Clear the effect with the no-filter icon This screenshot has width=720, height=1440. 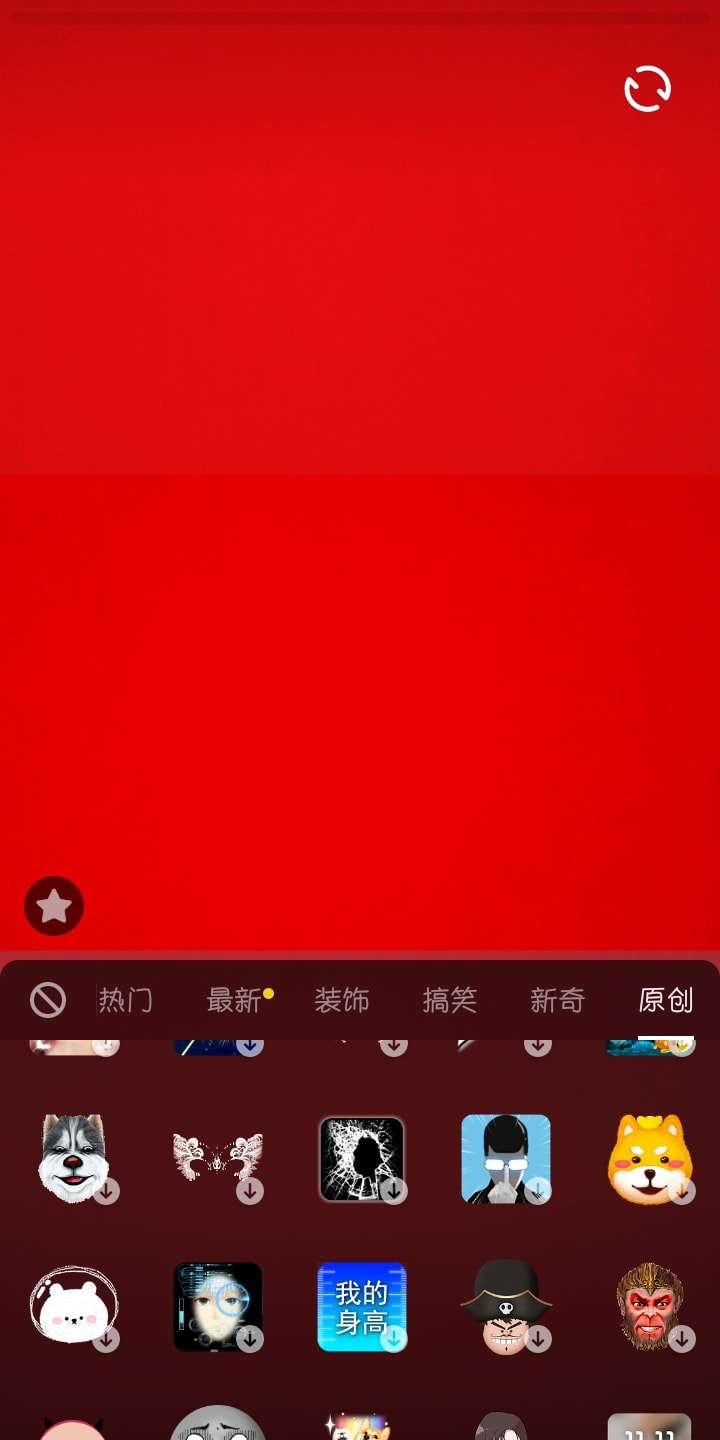point(48,999)
